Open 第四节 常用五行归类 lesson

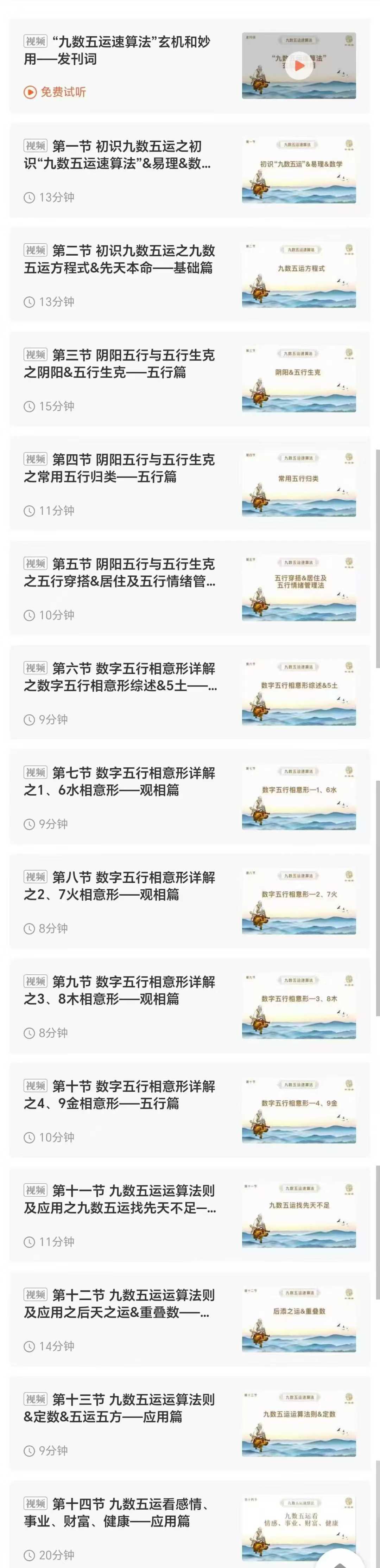[119, 468]
